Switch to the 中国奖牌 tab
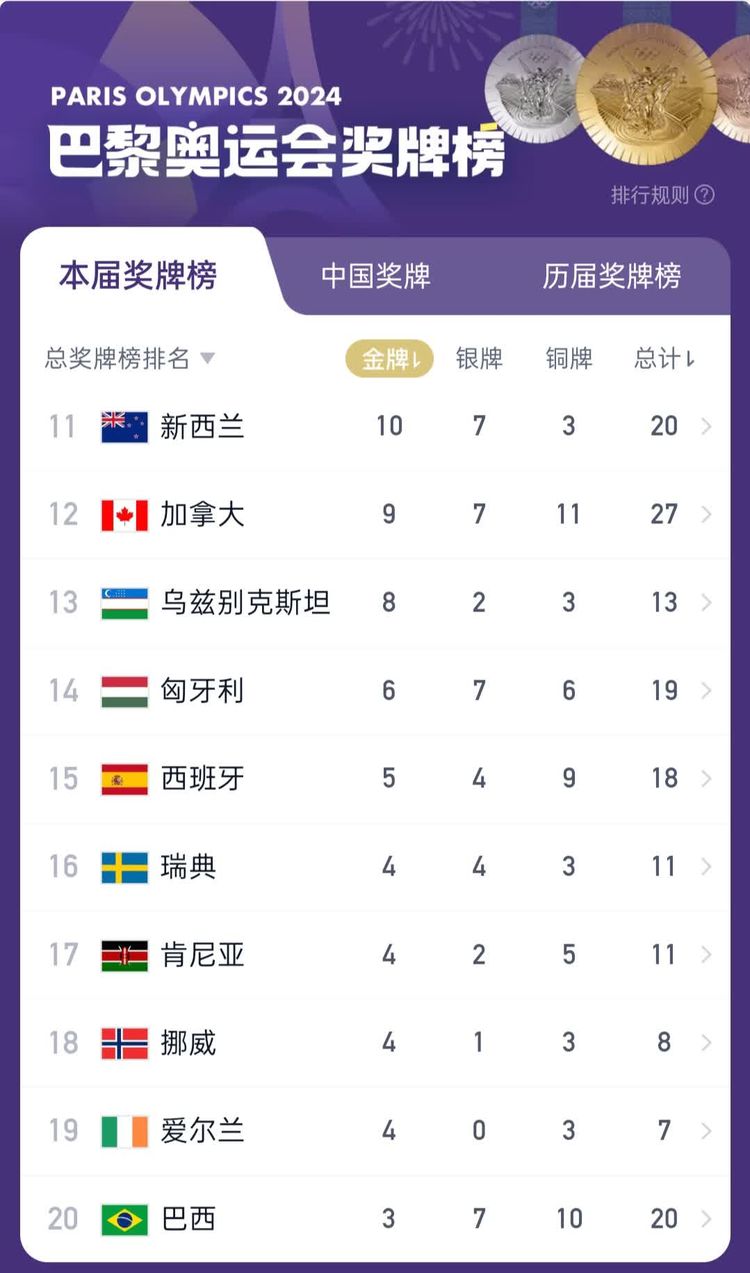This screenshot has width=750, height=1273. 376,276
